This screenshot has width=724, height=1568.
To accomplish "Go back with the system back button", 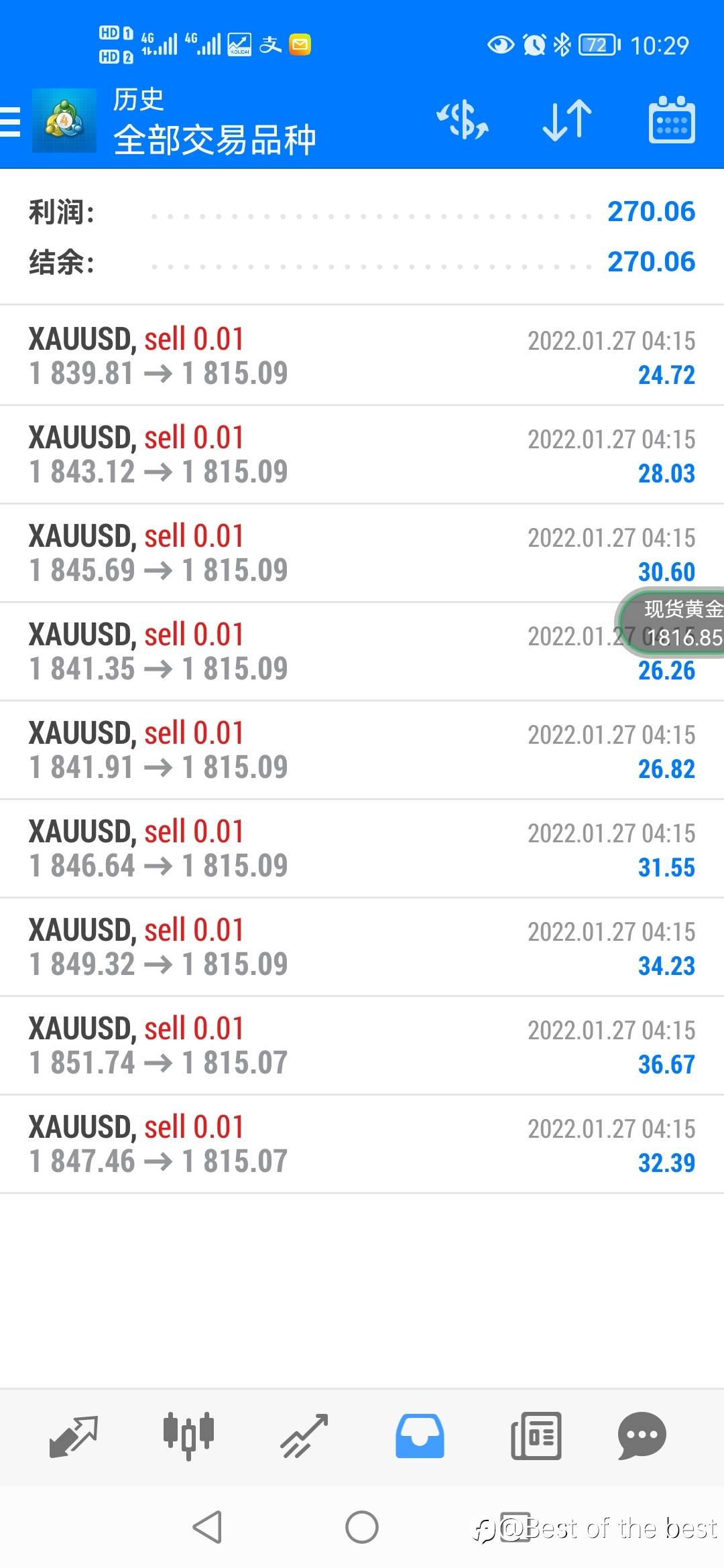I will click(x=207, y=1527).
